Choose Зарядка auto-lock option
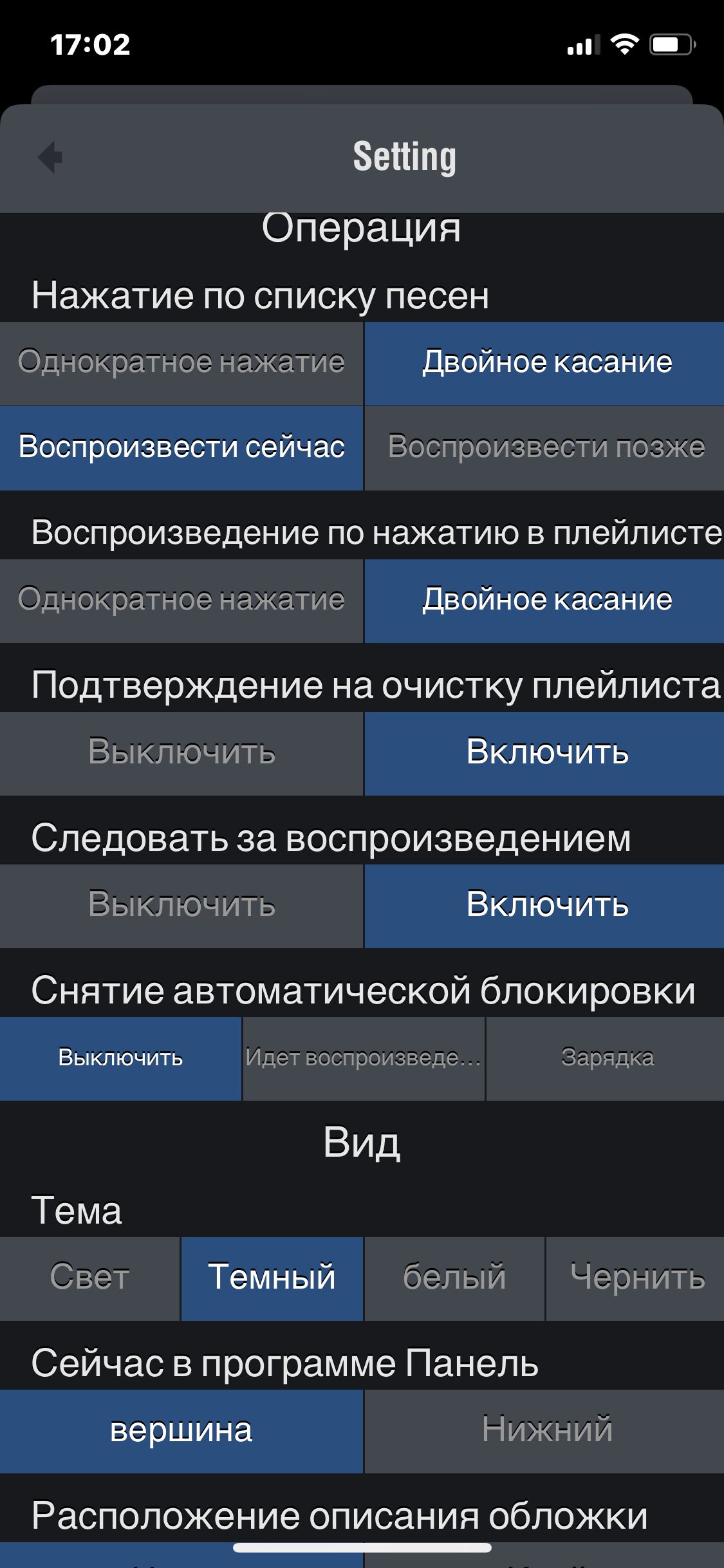724x1568 pixels. click(605, 1059)
